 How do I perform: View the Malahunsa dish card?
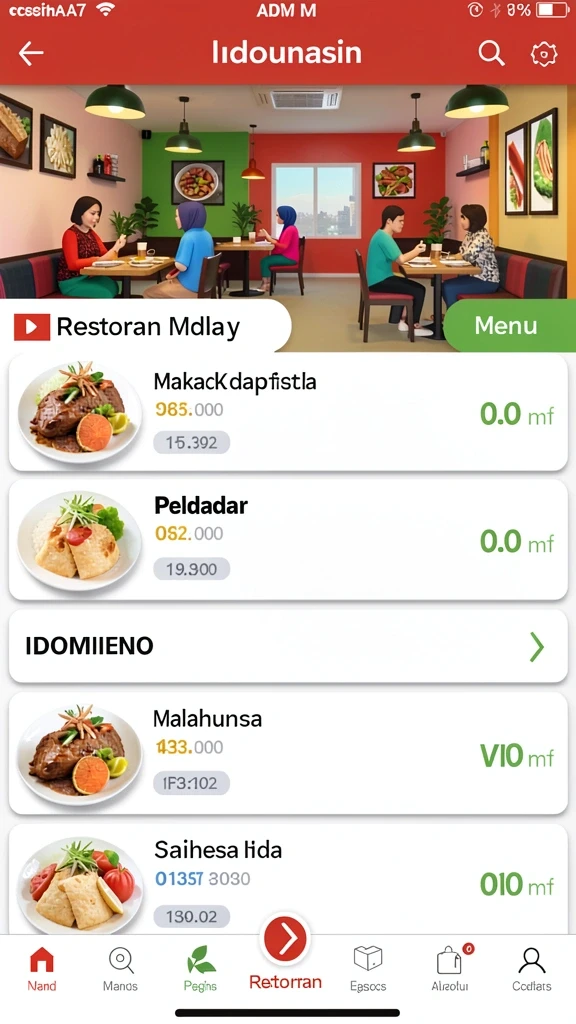coord(288,753)
